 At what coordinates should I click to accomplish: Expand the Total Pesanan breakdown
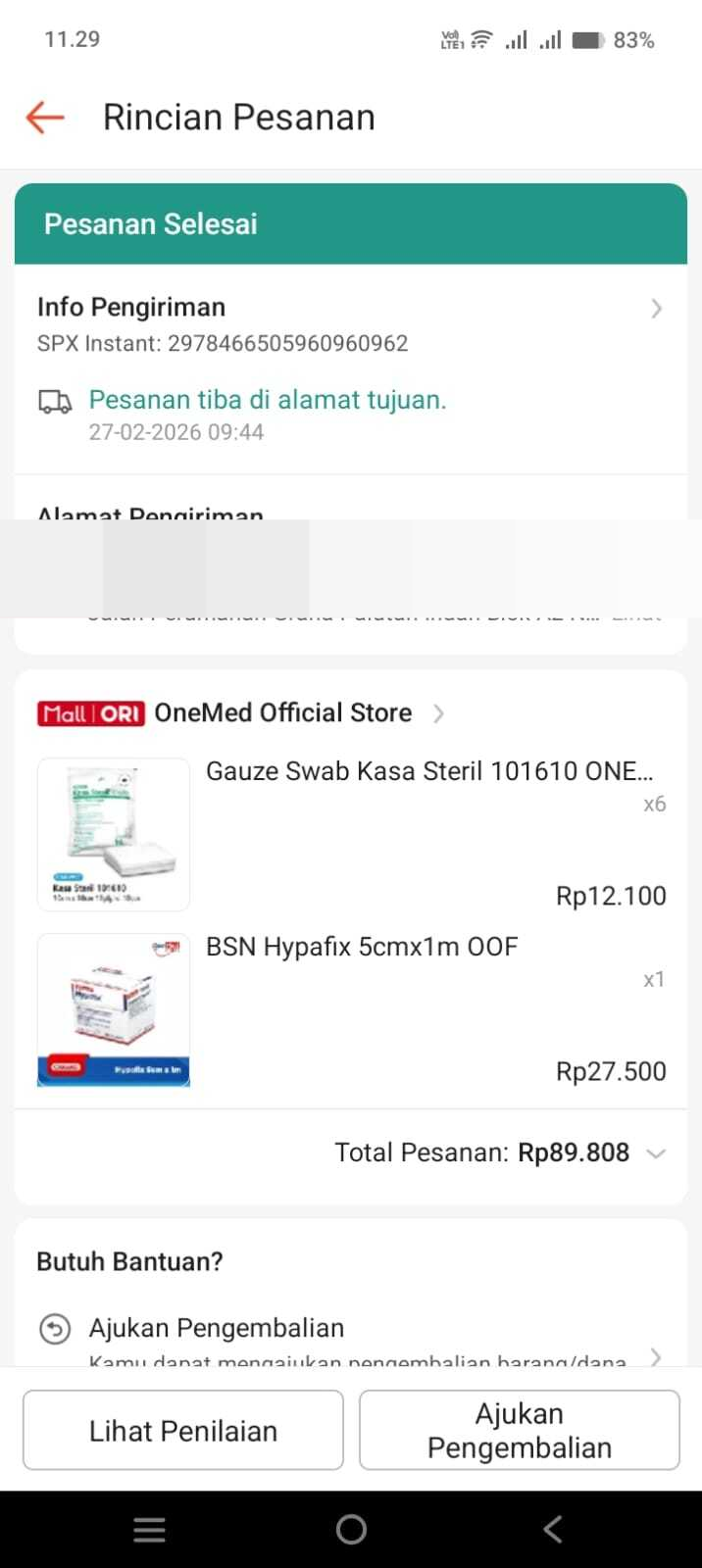pyautogui.click(x=656, y=1153)
